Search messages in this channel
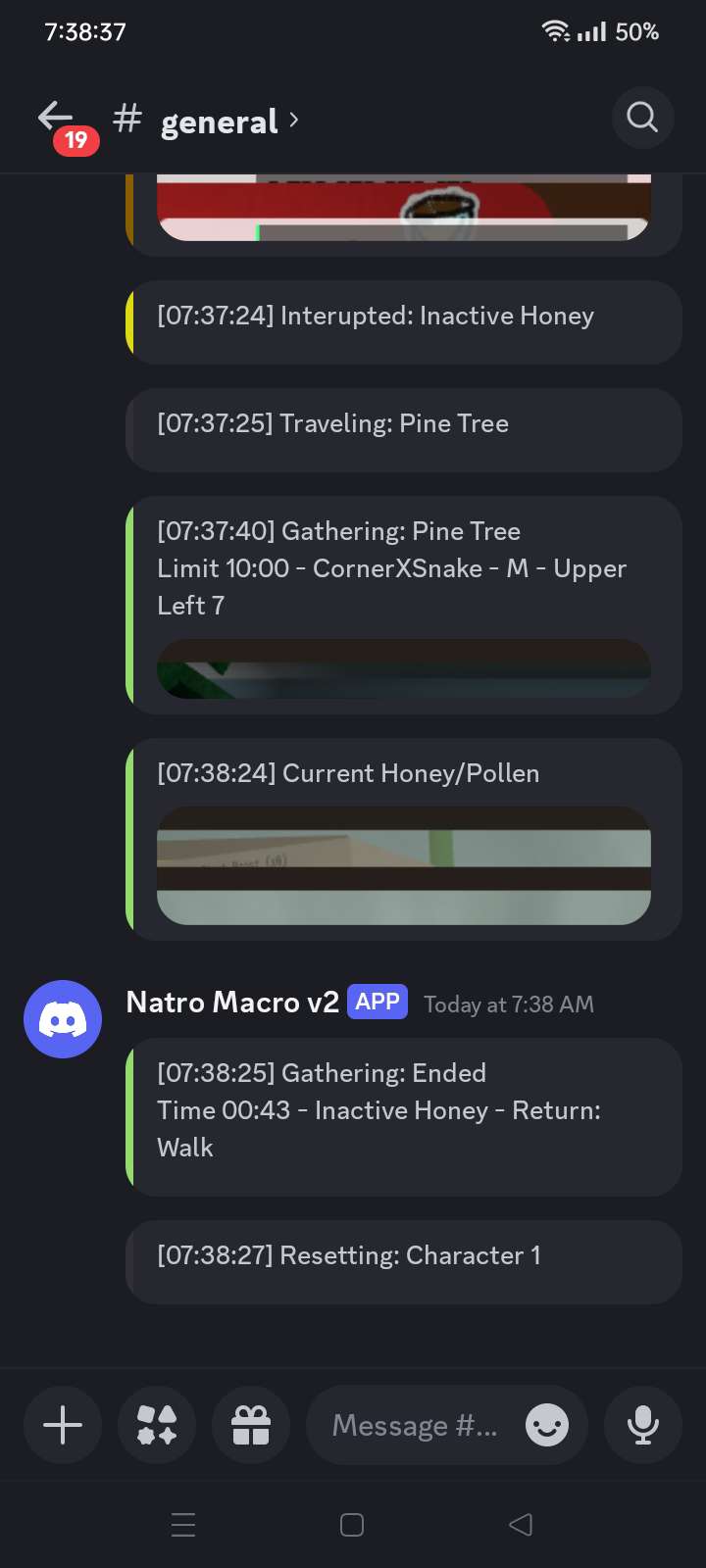The width and height of the screenshot is (706, 1568). click(x=642, y=119)
